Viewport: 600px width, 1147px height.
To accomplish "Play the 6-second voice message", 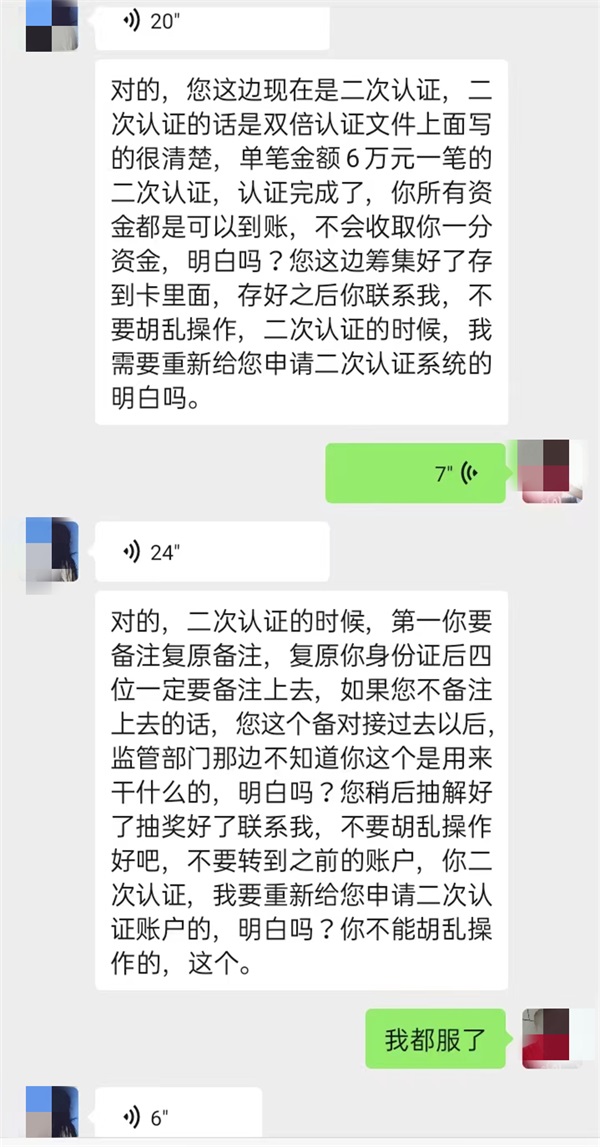I will point(178,1115).
